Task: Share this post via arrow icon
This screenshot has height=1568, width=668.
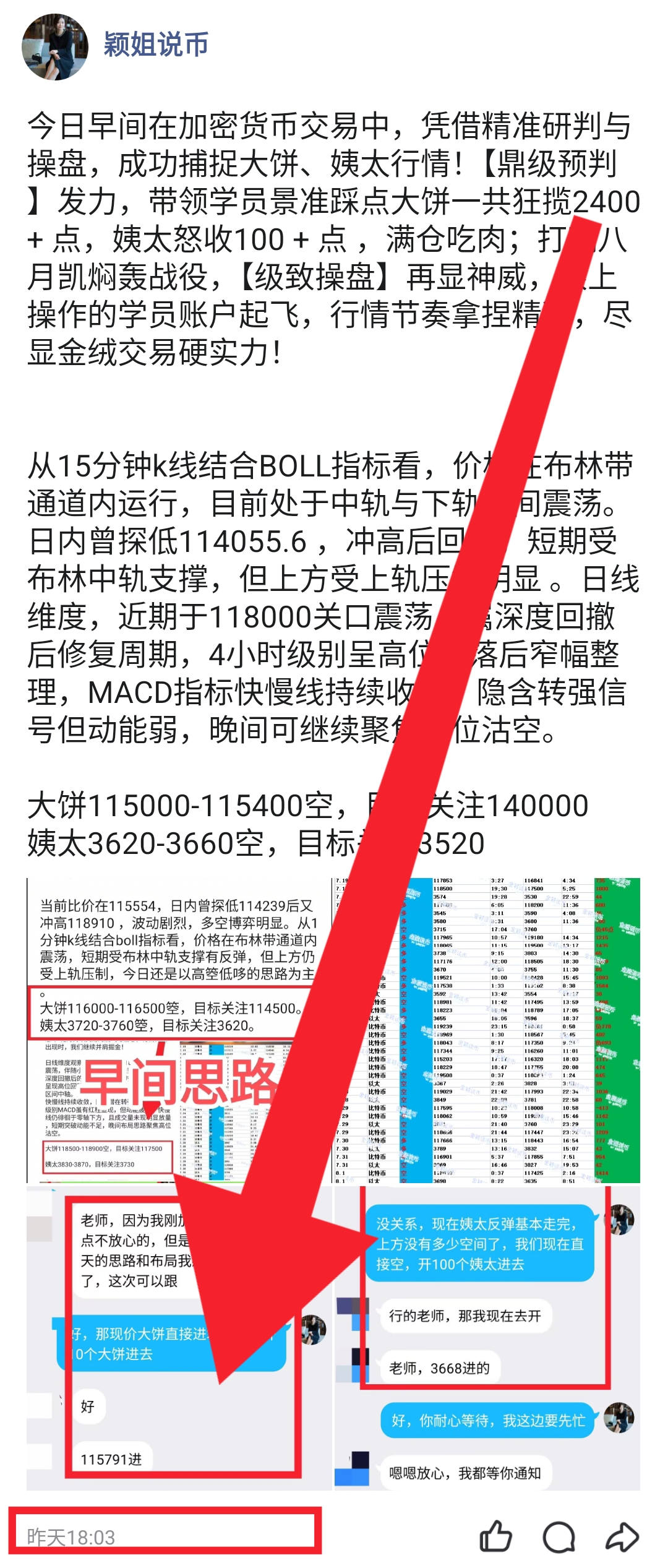Action: pos(621,1536)
